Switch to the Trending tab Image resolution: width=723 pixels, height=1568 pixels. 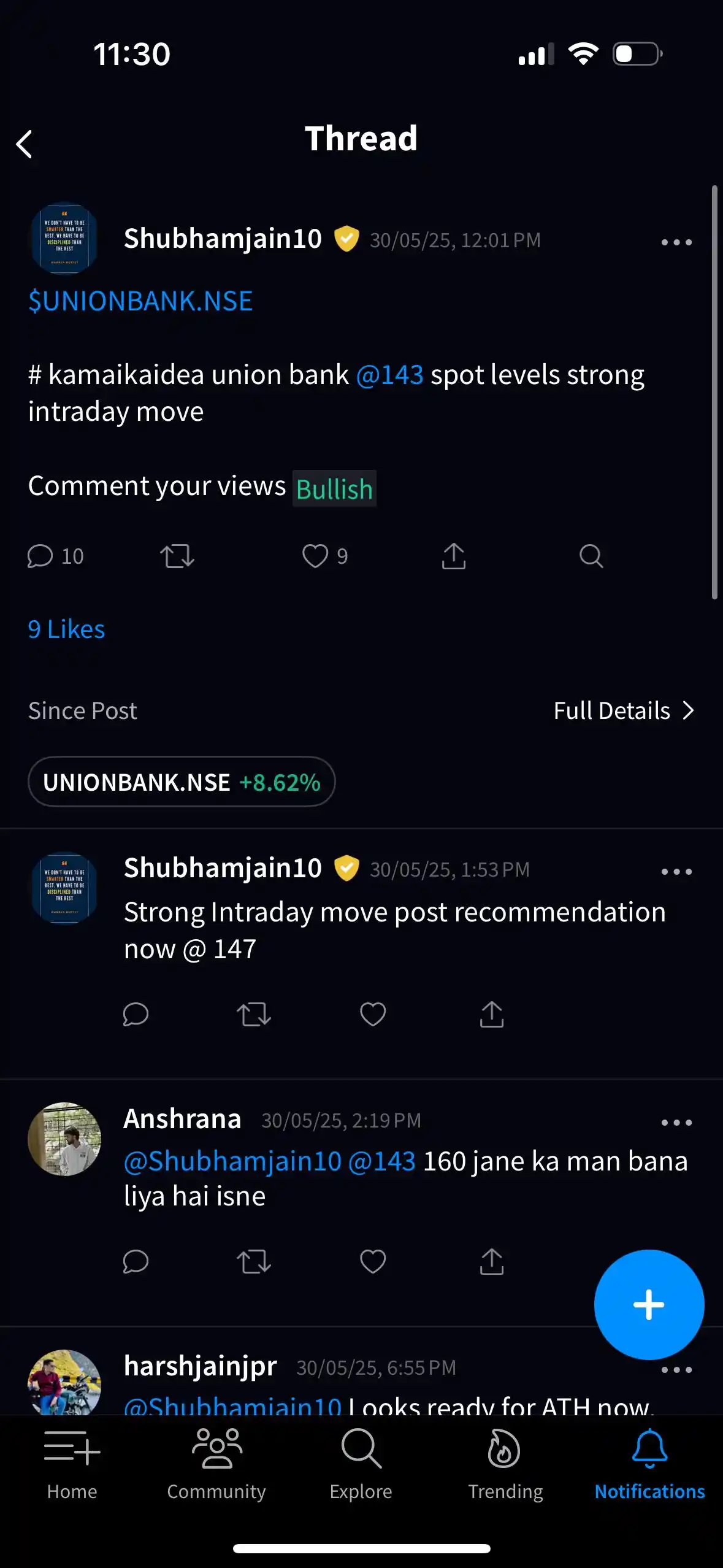coord(505,1464)
